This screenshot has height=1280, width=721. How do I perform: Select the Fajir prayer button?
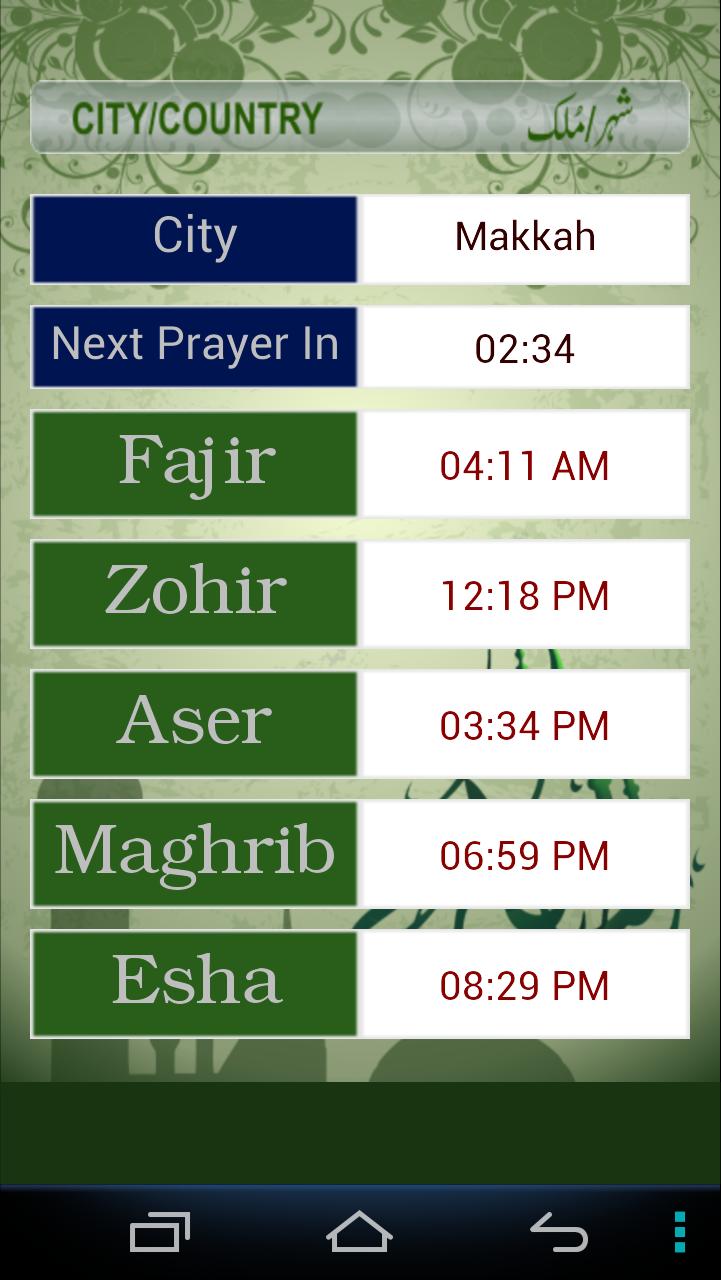click(195, 463)
